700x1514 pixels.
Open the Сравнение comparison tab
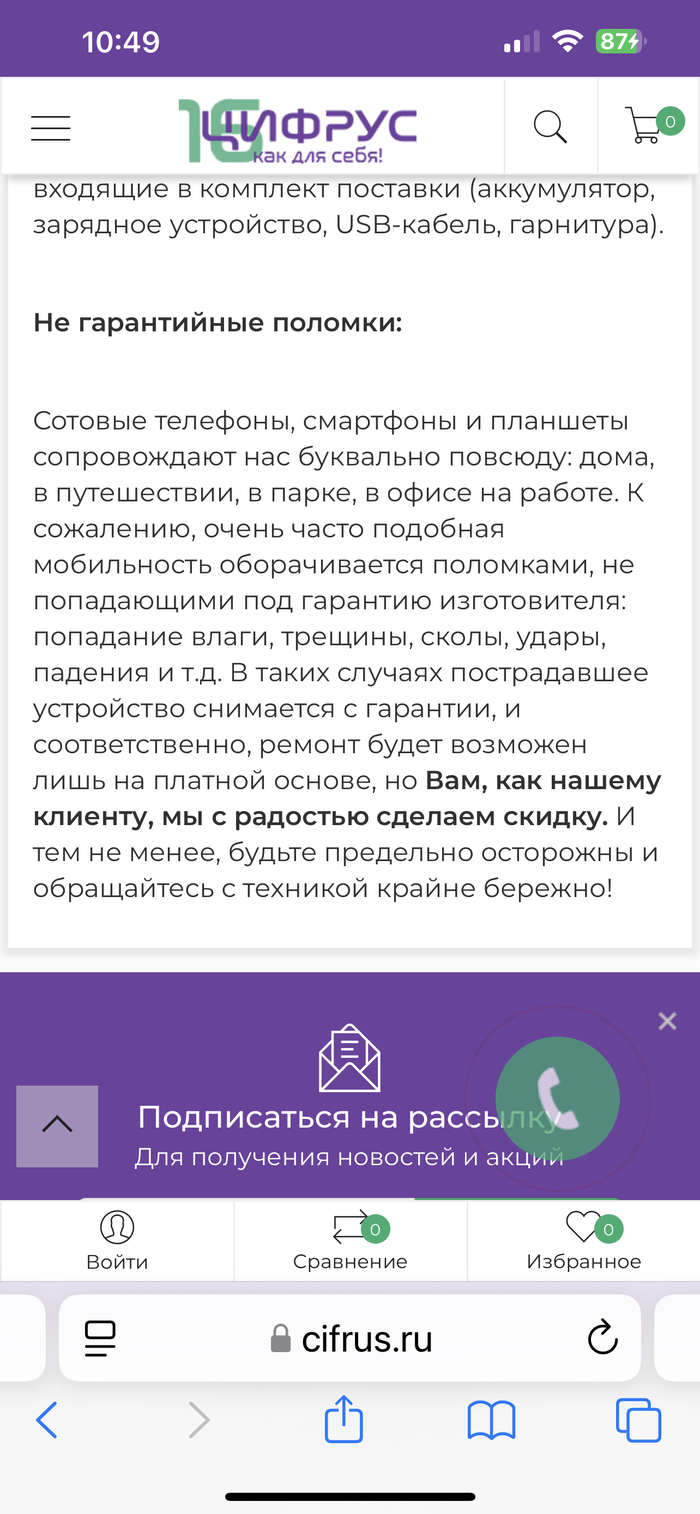350,1240
